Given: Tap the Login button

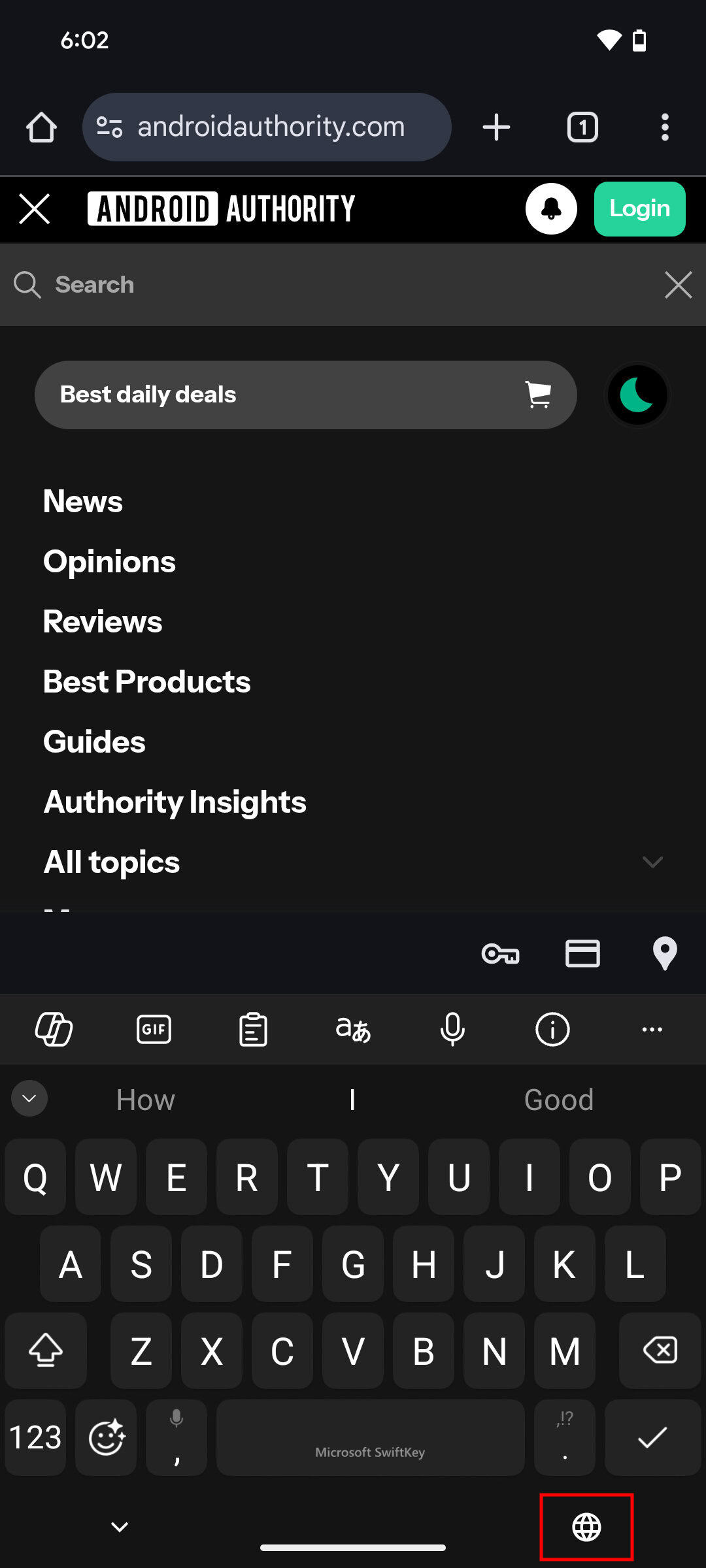Looking at the screenshot, I should coord(639,209).
